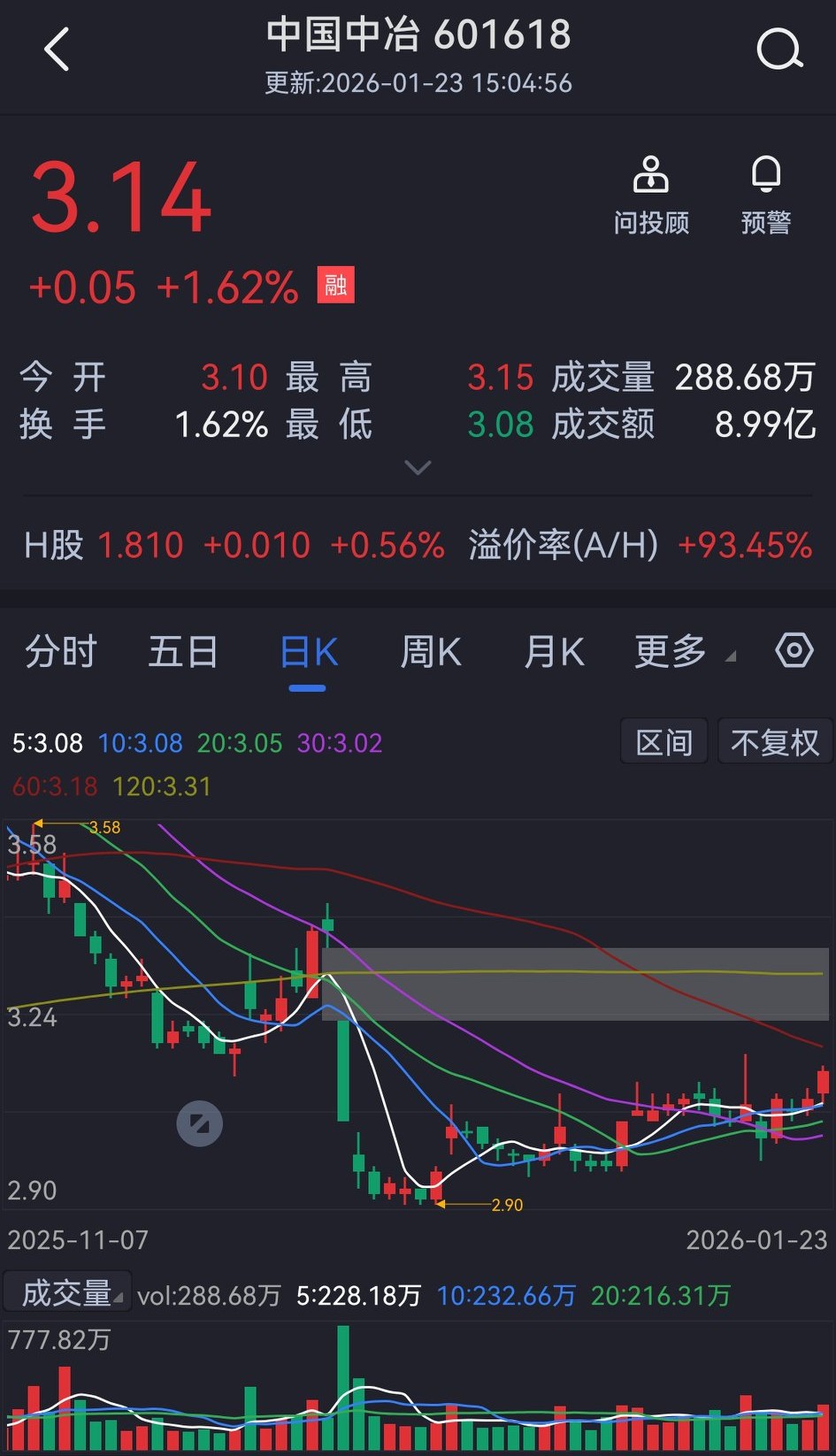Switch to the 分时 chart tab

60,653
